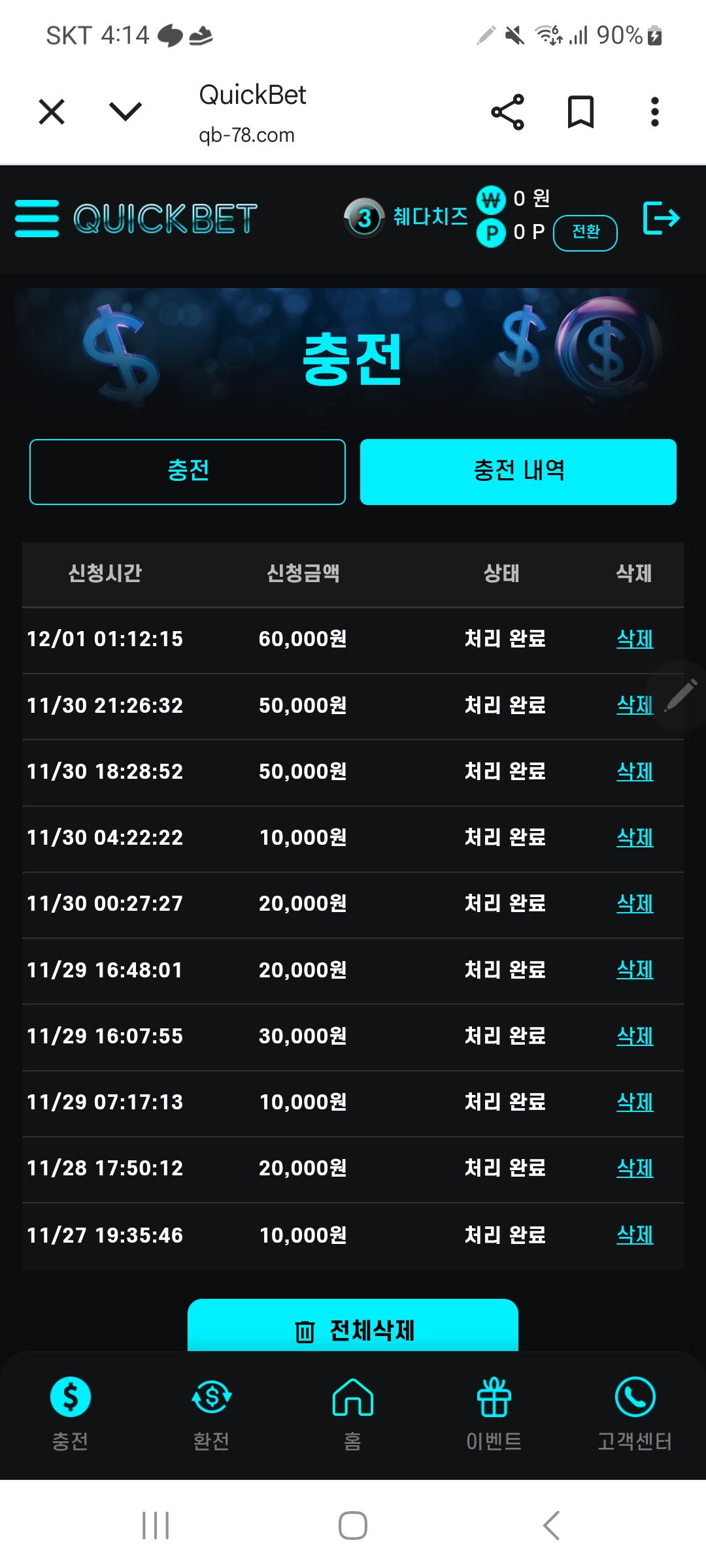Open the 이벤트 events tab
706x1568 pixels.
tap(494, 1413)
